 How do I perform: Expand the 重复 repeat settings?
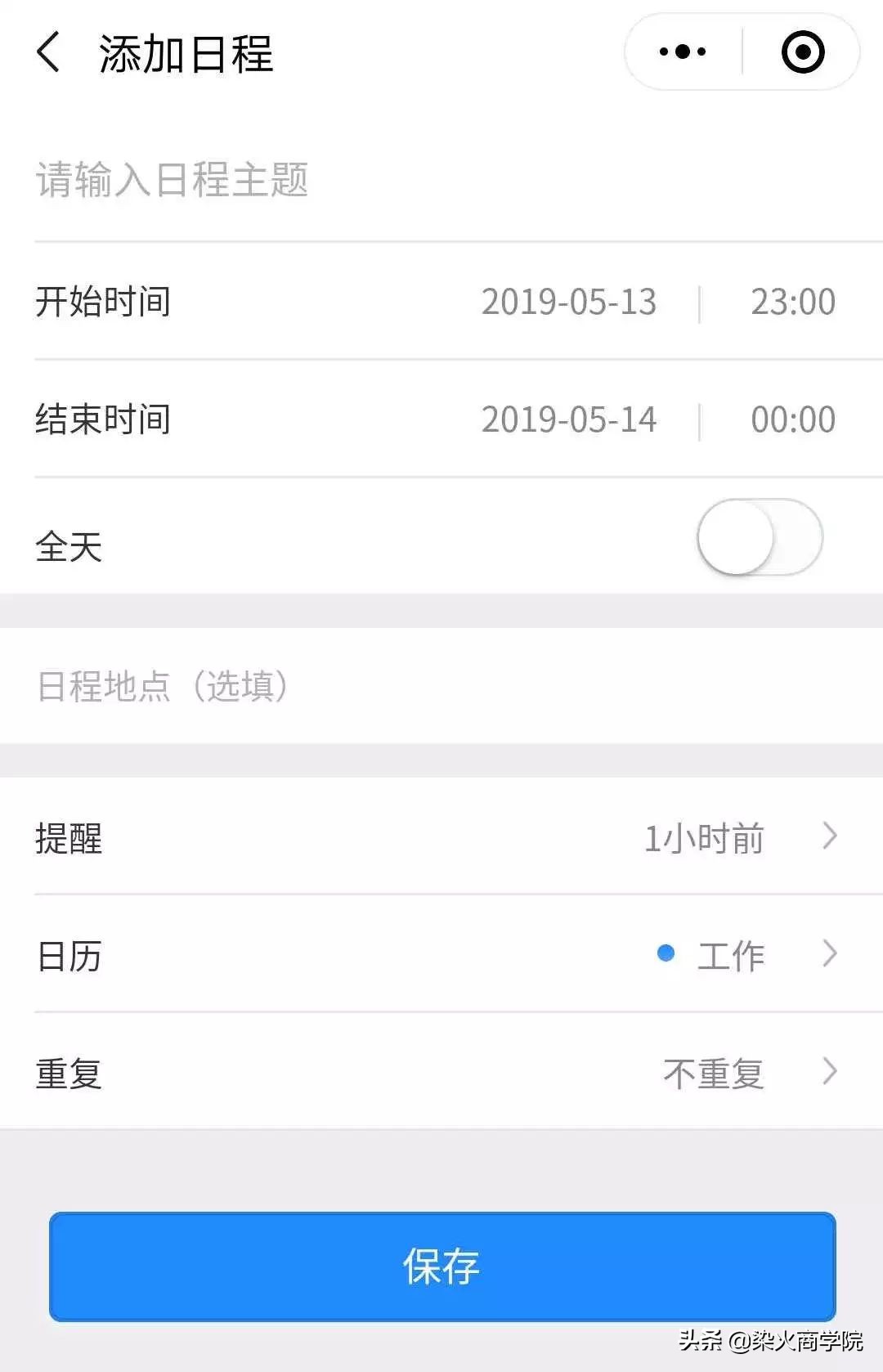[x=831, y=1071]
